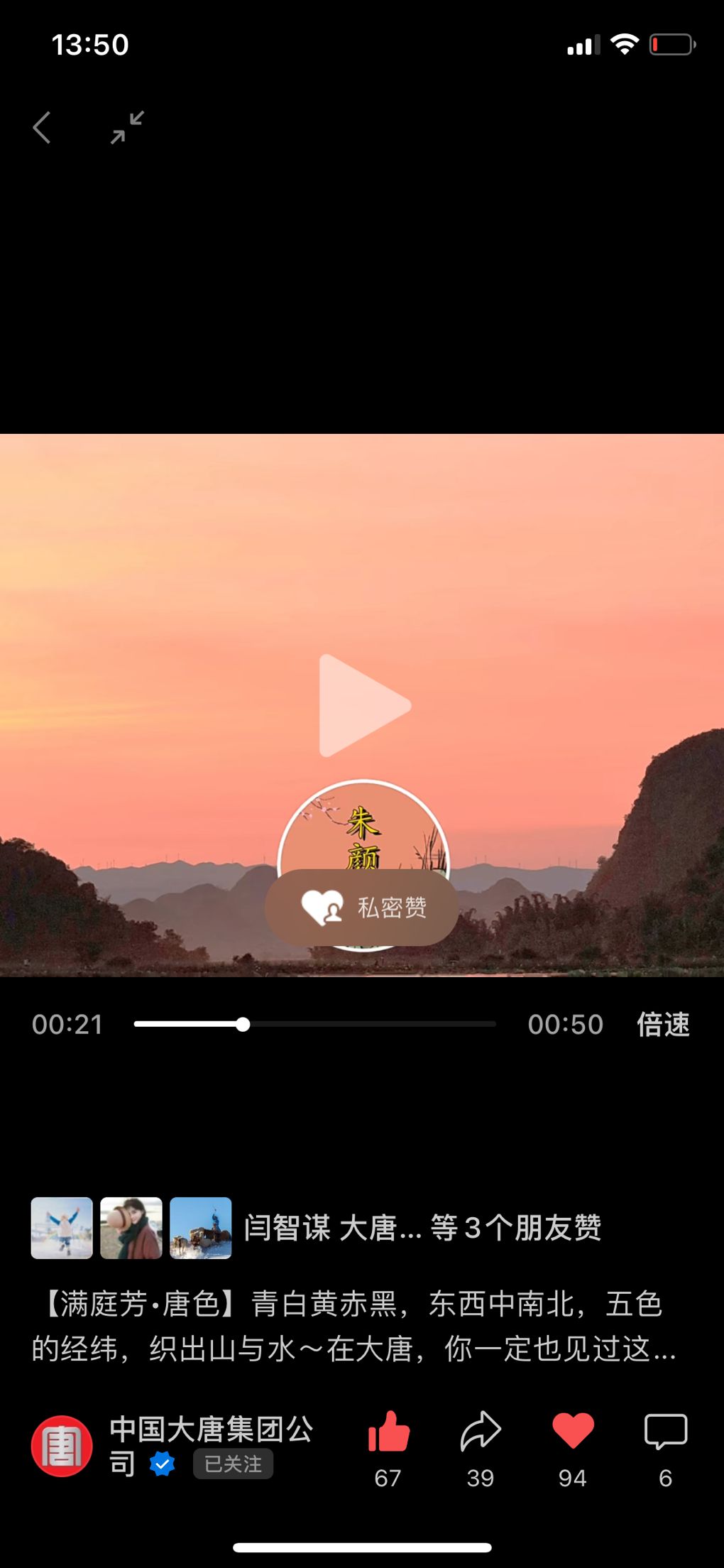Share this video via the arrow icon
This screenshot has height=1568, width=724.
point(481,1432)
